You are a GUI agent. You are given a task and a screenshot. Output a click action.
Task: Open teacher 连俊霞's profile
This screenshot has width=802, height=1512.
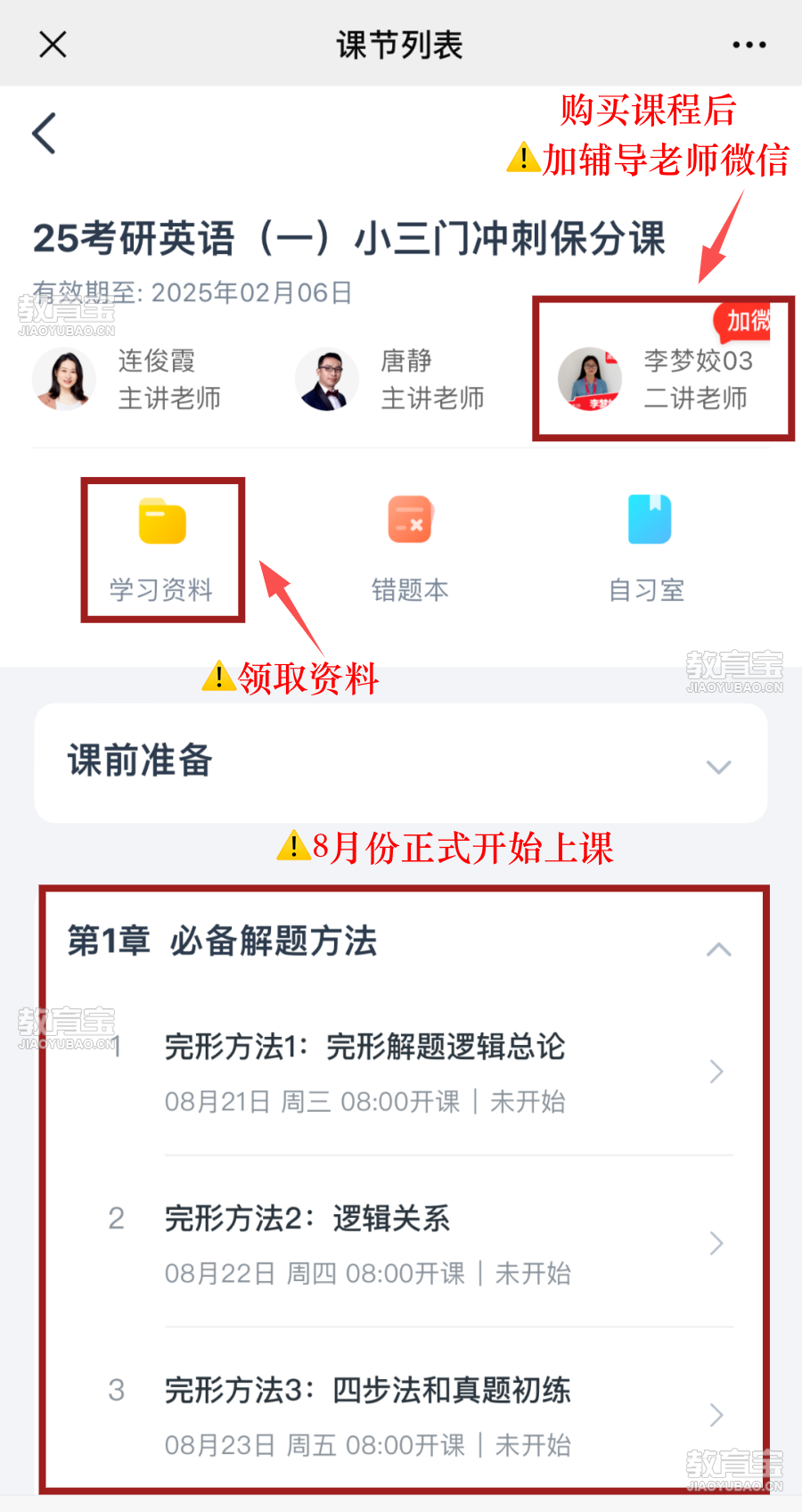point(127,379)
